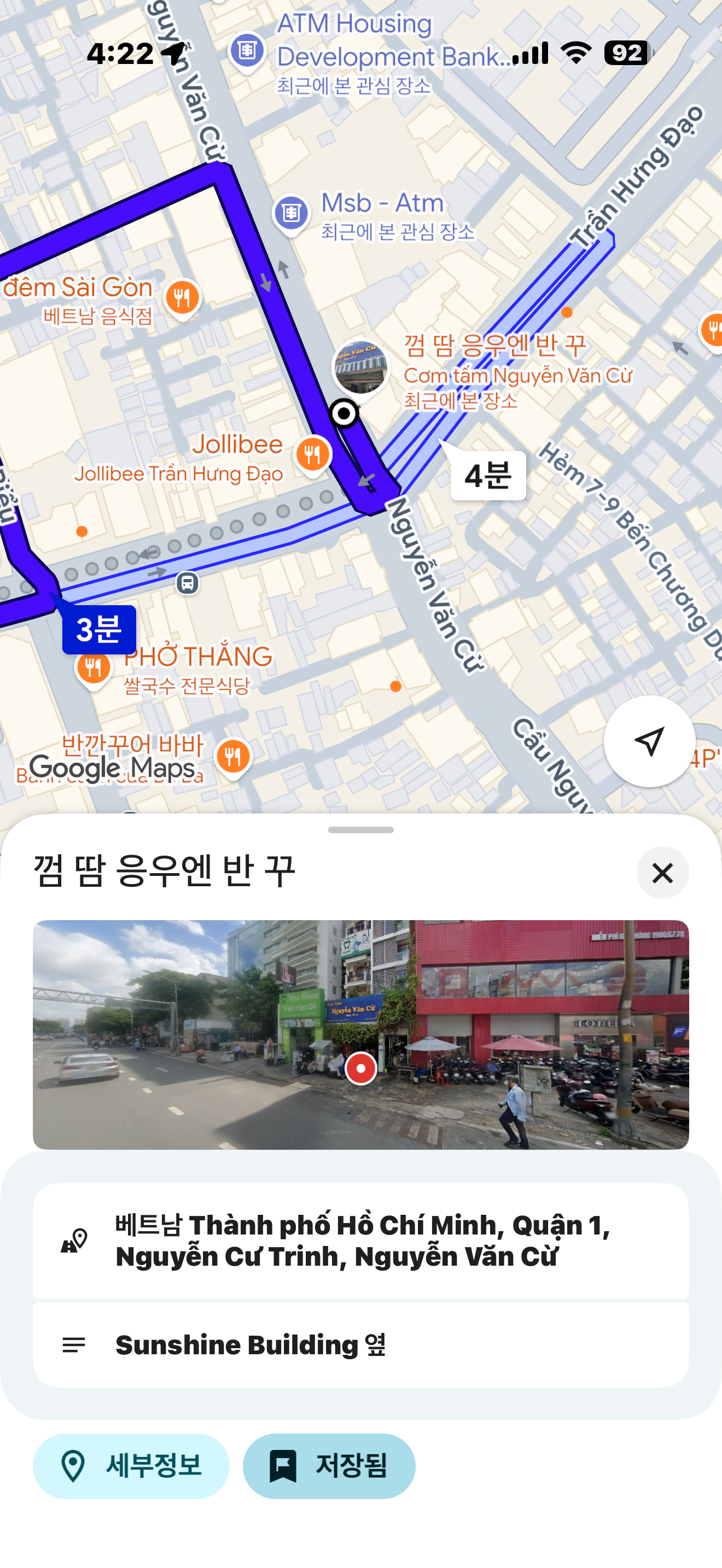
Task: Select the Jollibee Trần Hưng Đạo restaurant marker
Action: [313, 454]
